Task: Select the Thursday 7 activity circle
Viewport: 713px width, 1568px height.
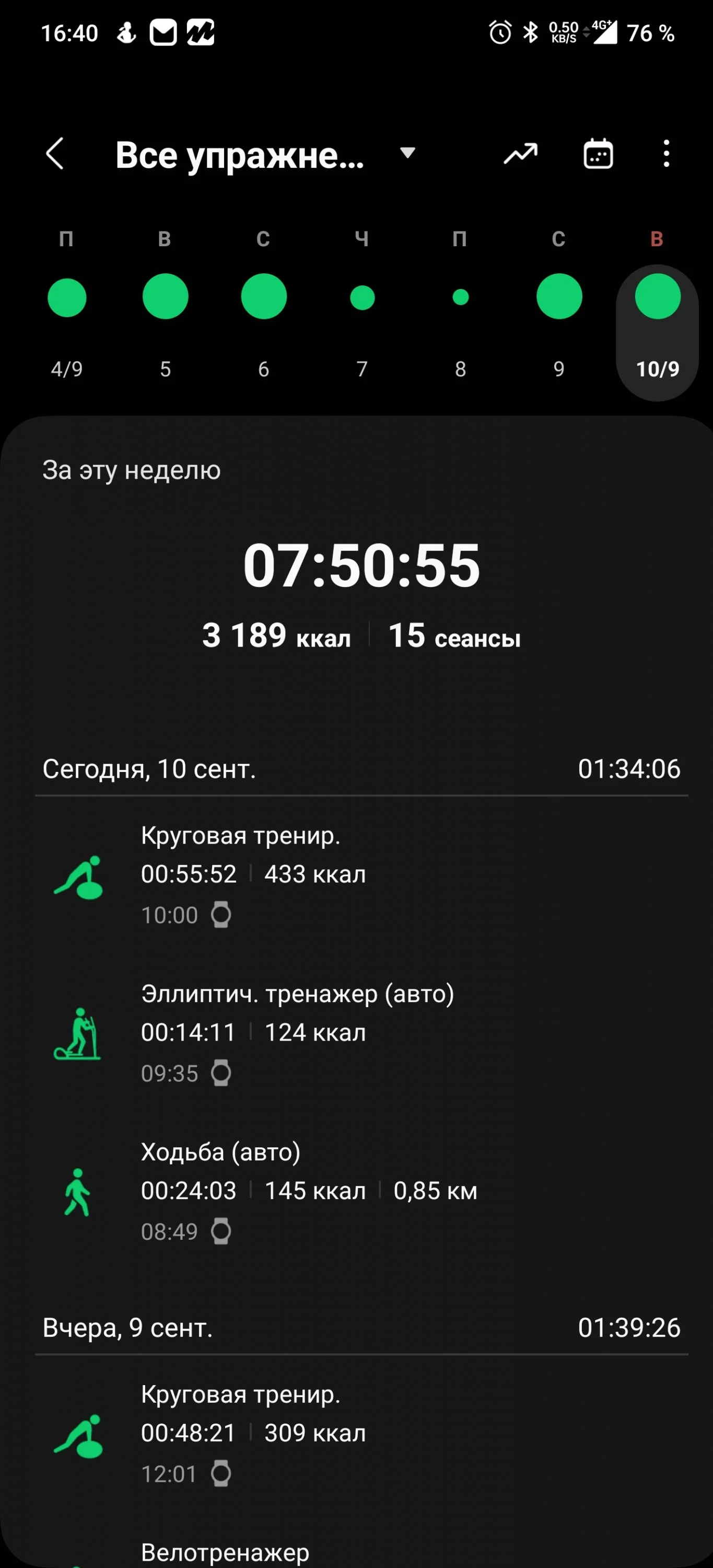Action: click(362, 296)
